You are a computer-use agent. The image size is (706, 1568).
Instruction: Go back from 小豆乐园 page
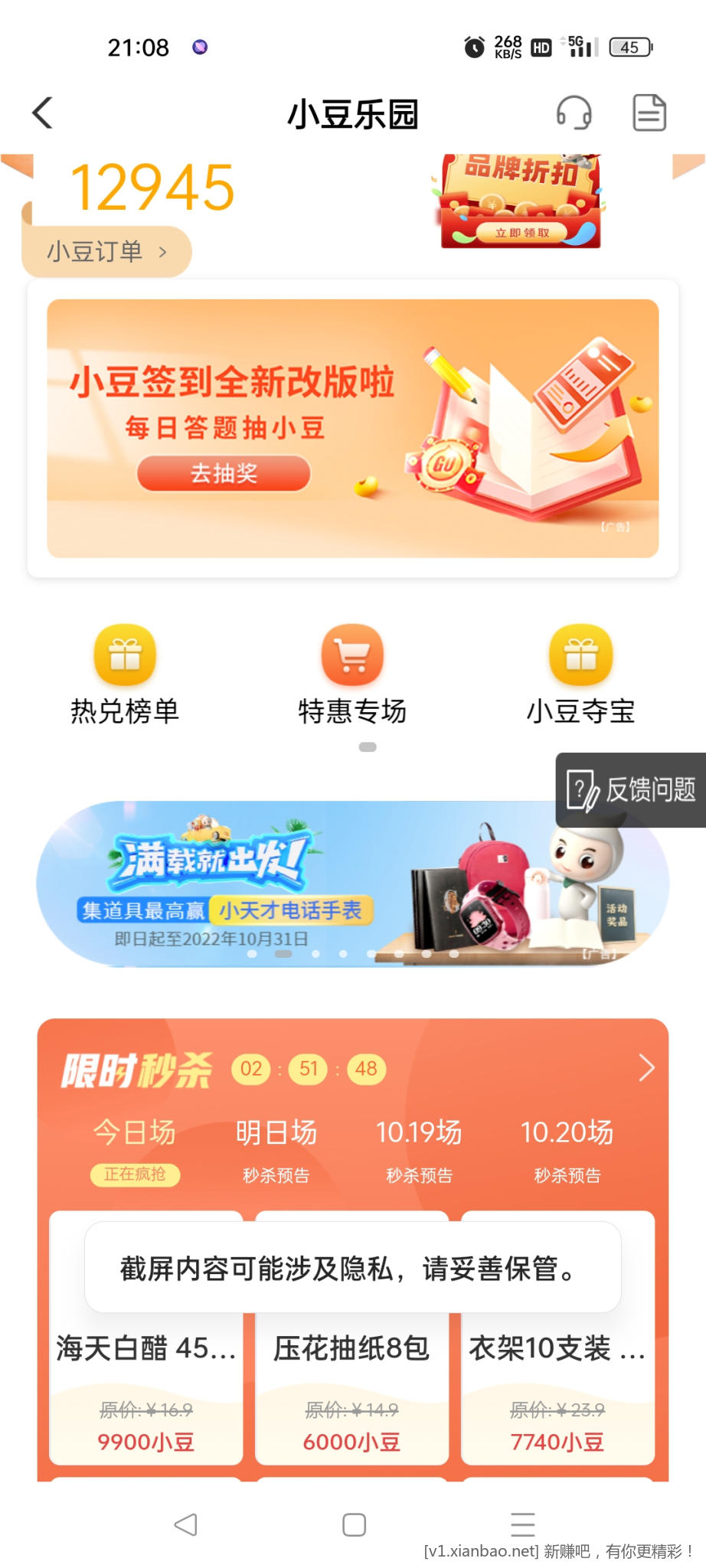43,113
